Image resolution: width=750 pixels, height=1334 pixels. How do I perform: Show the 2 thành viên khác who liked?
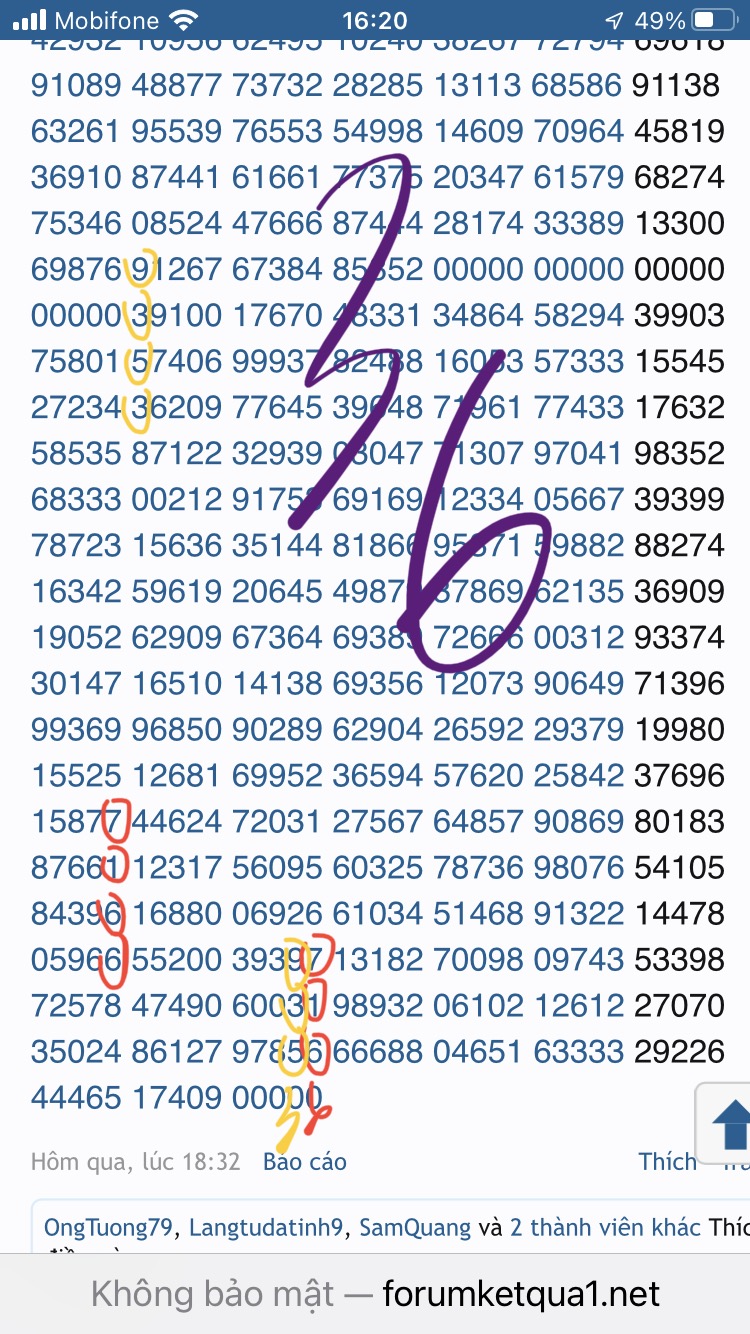(x=604, y=1227)
